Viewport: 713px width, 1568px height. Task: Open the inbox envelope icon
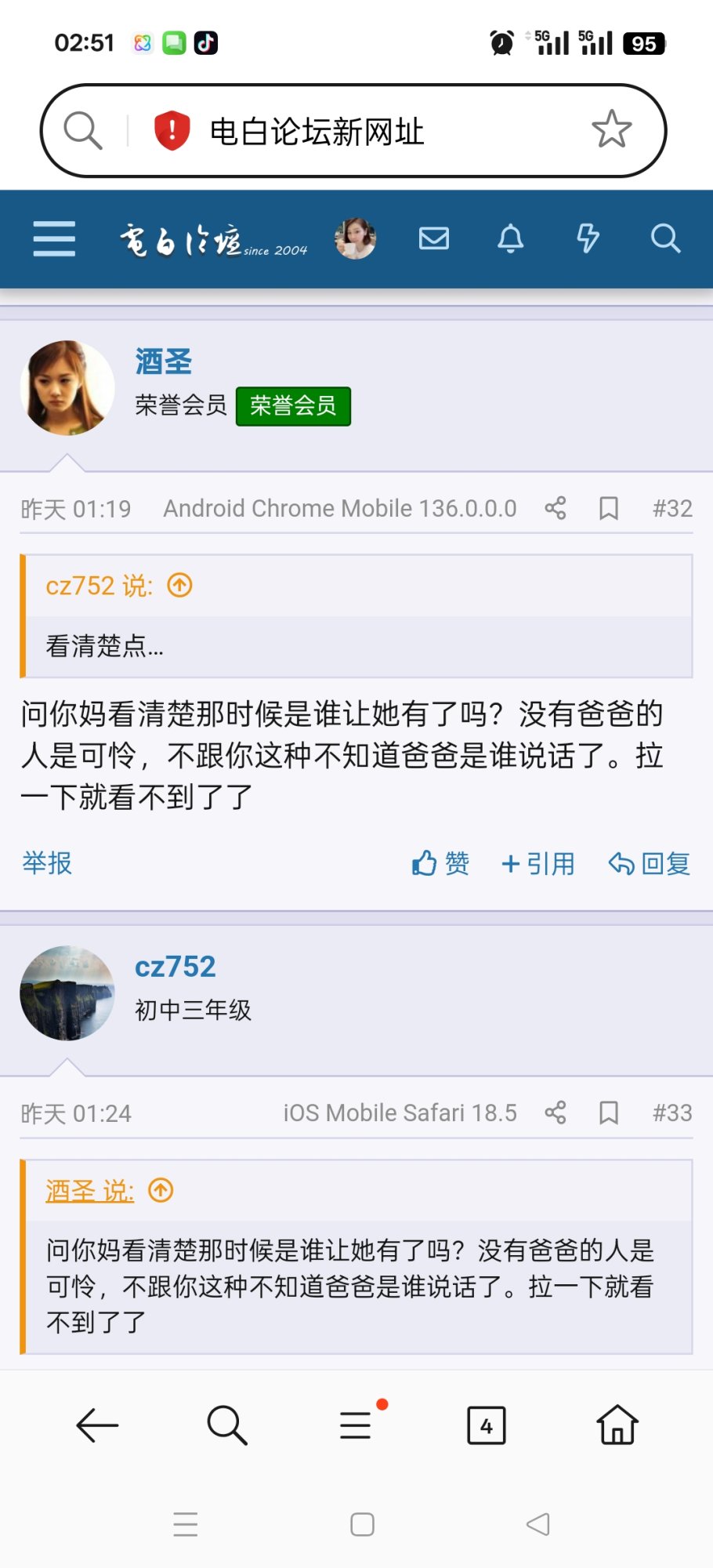coord(433,238)
